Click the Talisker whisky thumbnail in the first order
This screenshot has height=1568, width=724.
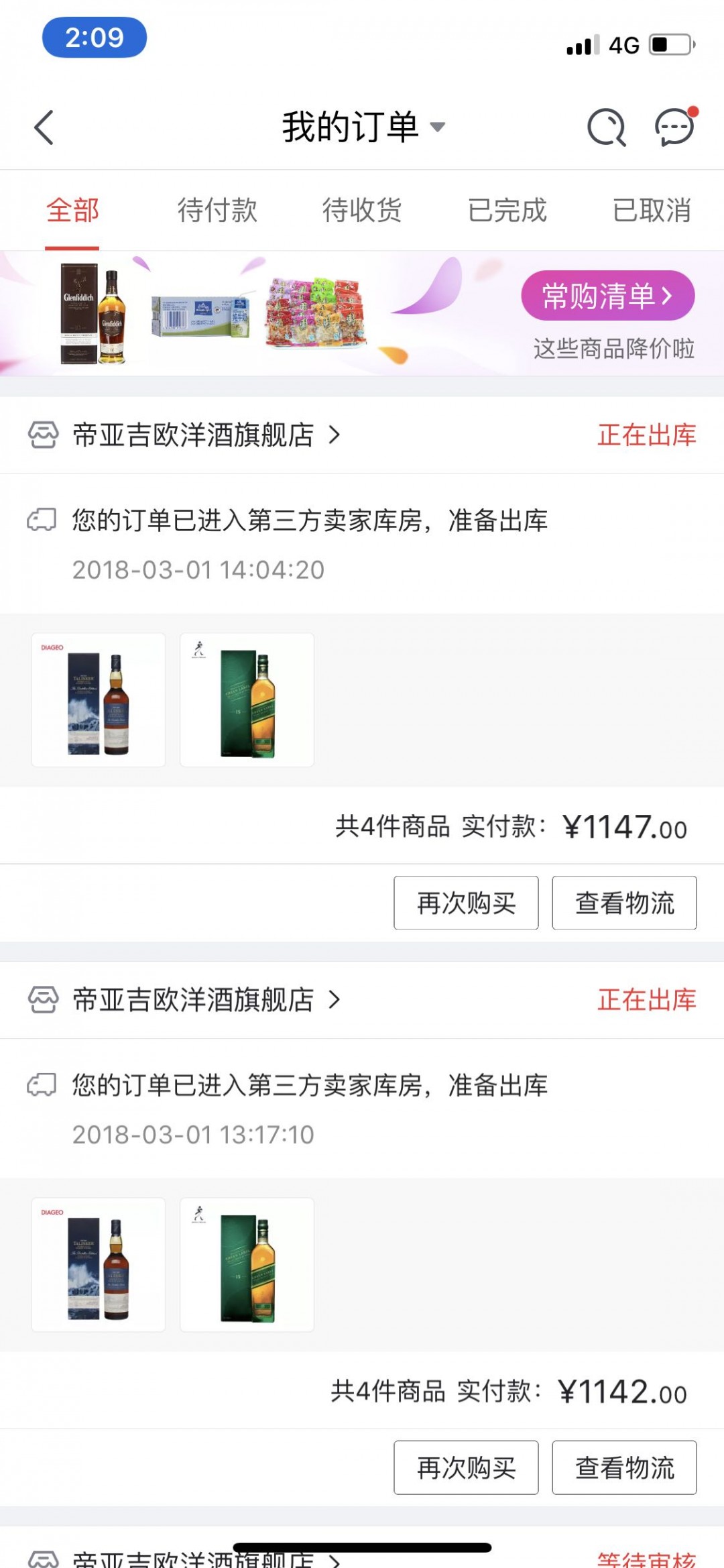pos(99,699)
